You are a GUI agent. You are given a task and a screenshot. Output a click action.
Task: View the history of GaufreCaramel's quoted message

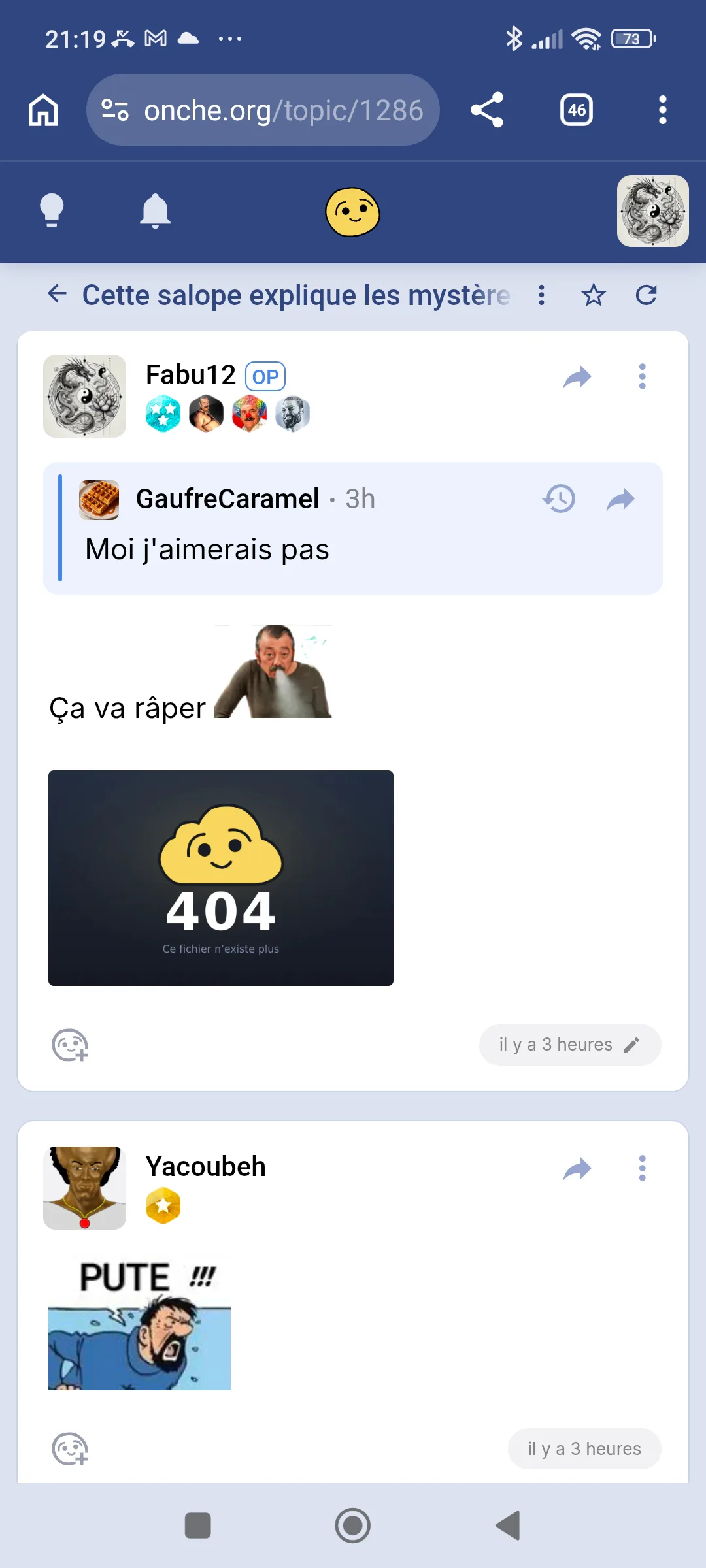tap(559, 499)
